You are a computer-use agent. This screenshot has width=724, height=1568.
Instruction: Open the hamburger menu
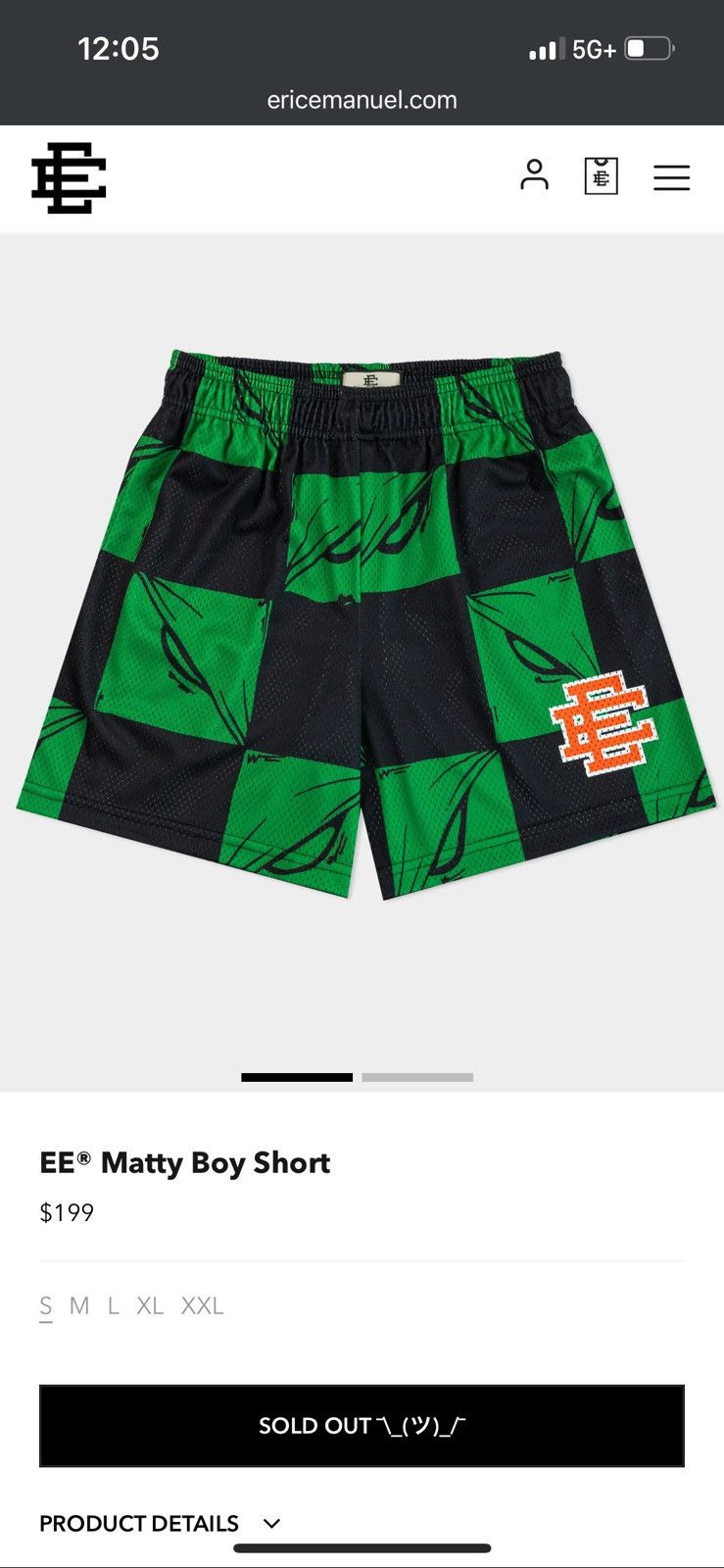(x=671, y=177)
